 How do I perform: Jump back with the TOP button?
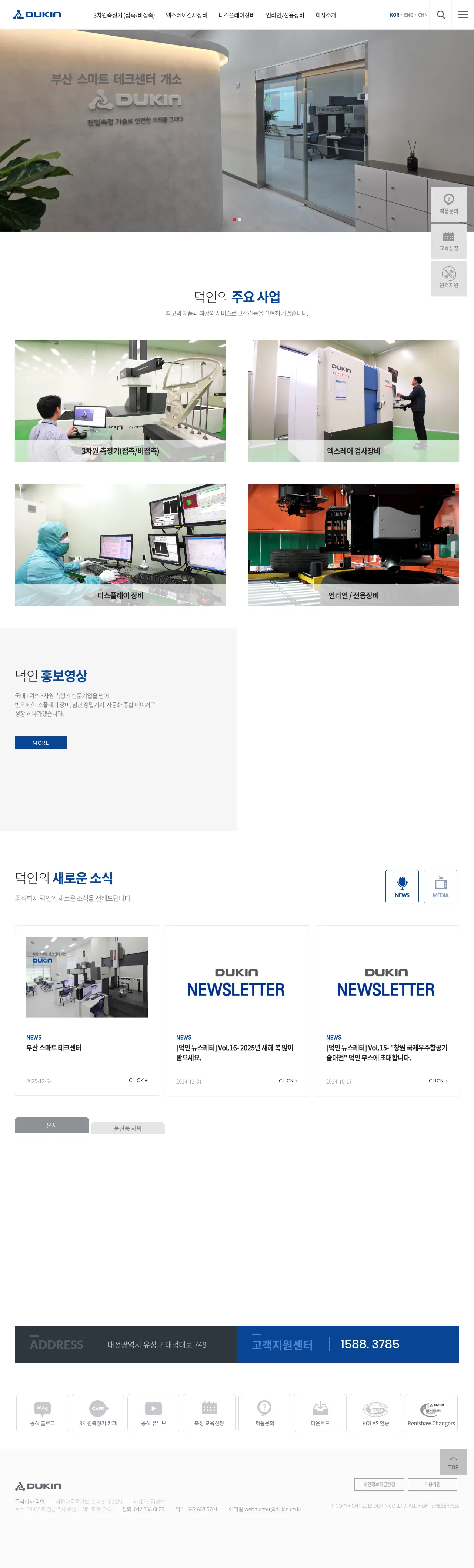coord(453,1461)
